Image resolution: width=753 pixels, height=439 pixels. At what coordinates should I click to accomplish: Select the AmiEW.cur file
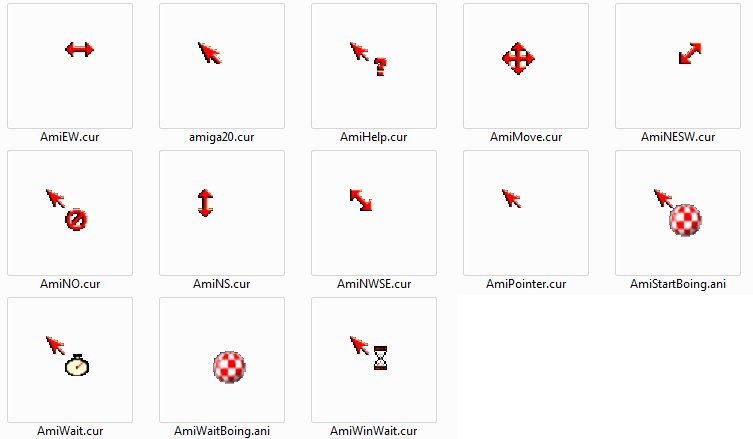[70, 66]
